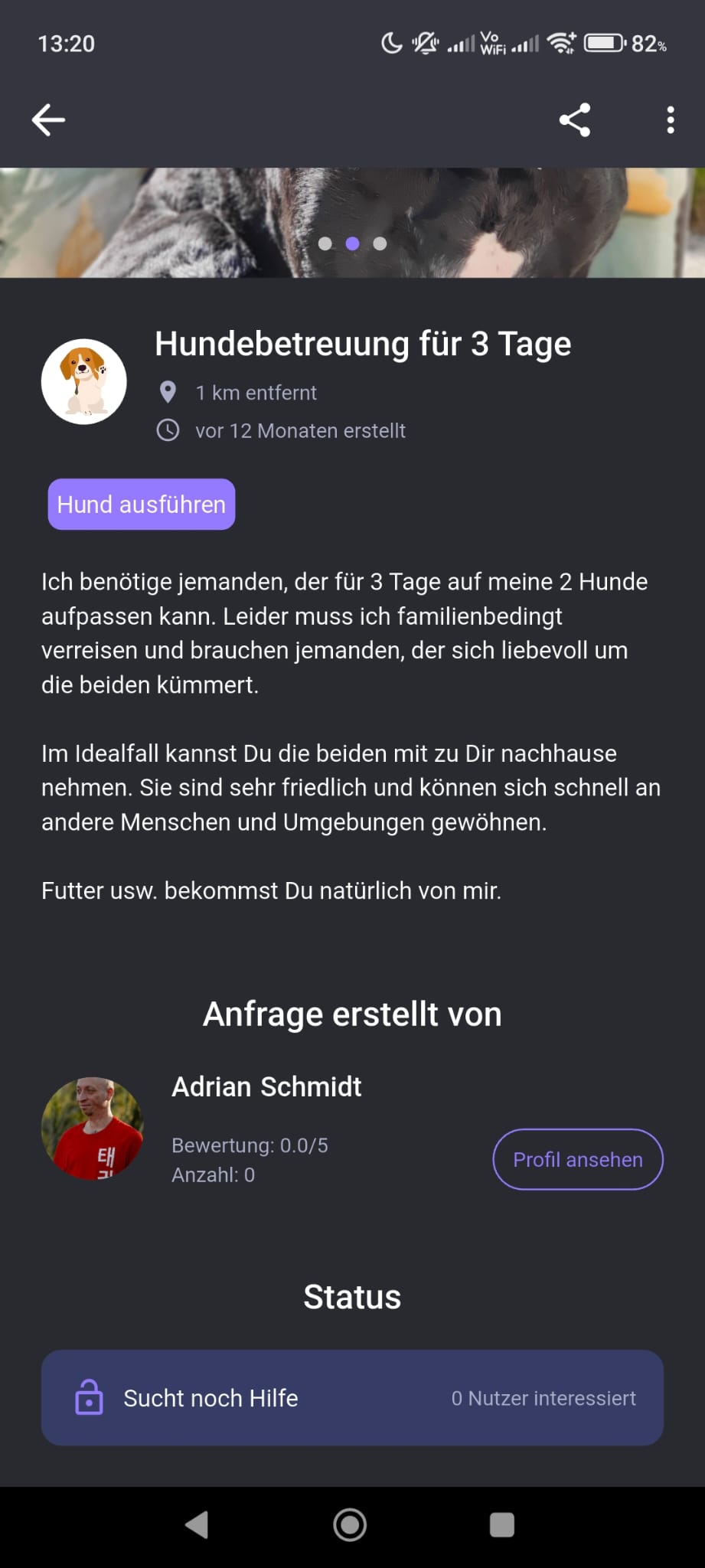Viewport: 705px width, 1568px height.
Task: Select the middle carousel dot of the photos
Action: click(353, 243)
